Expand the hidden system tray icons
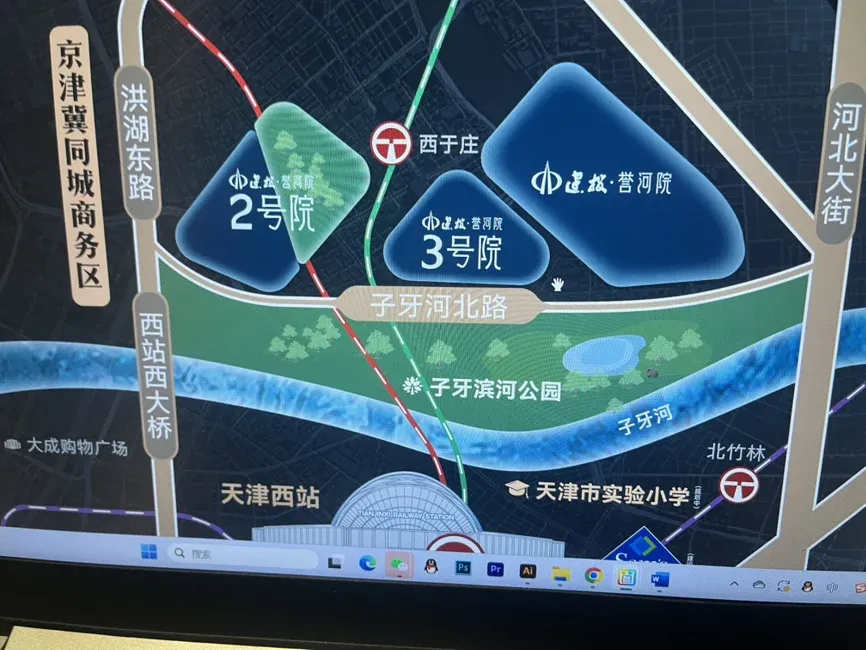866x650 pixels. (x=735, y=583)
